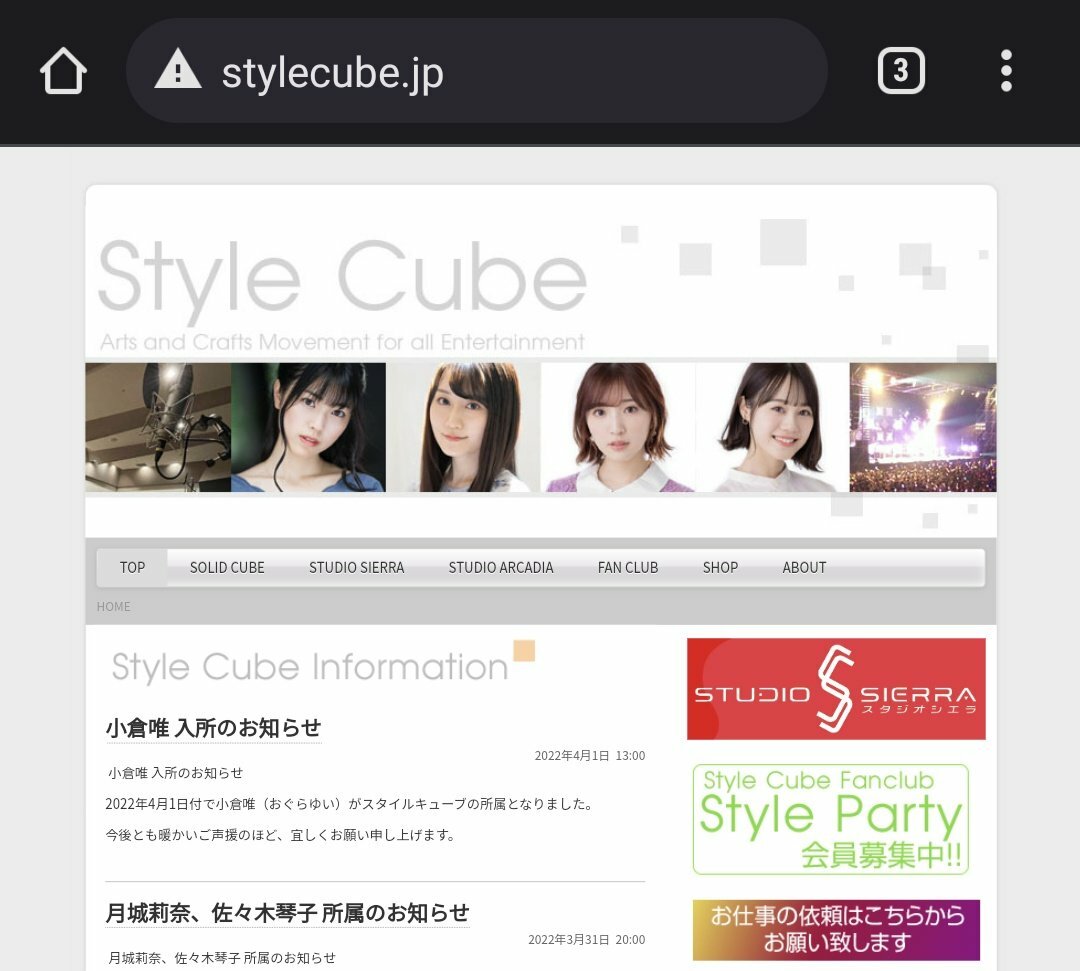Tap the stylecube.jp address bar
The width and height of the screenshot is (1080, 971).
476,72
